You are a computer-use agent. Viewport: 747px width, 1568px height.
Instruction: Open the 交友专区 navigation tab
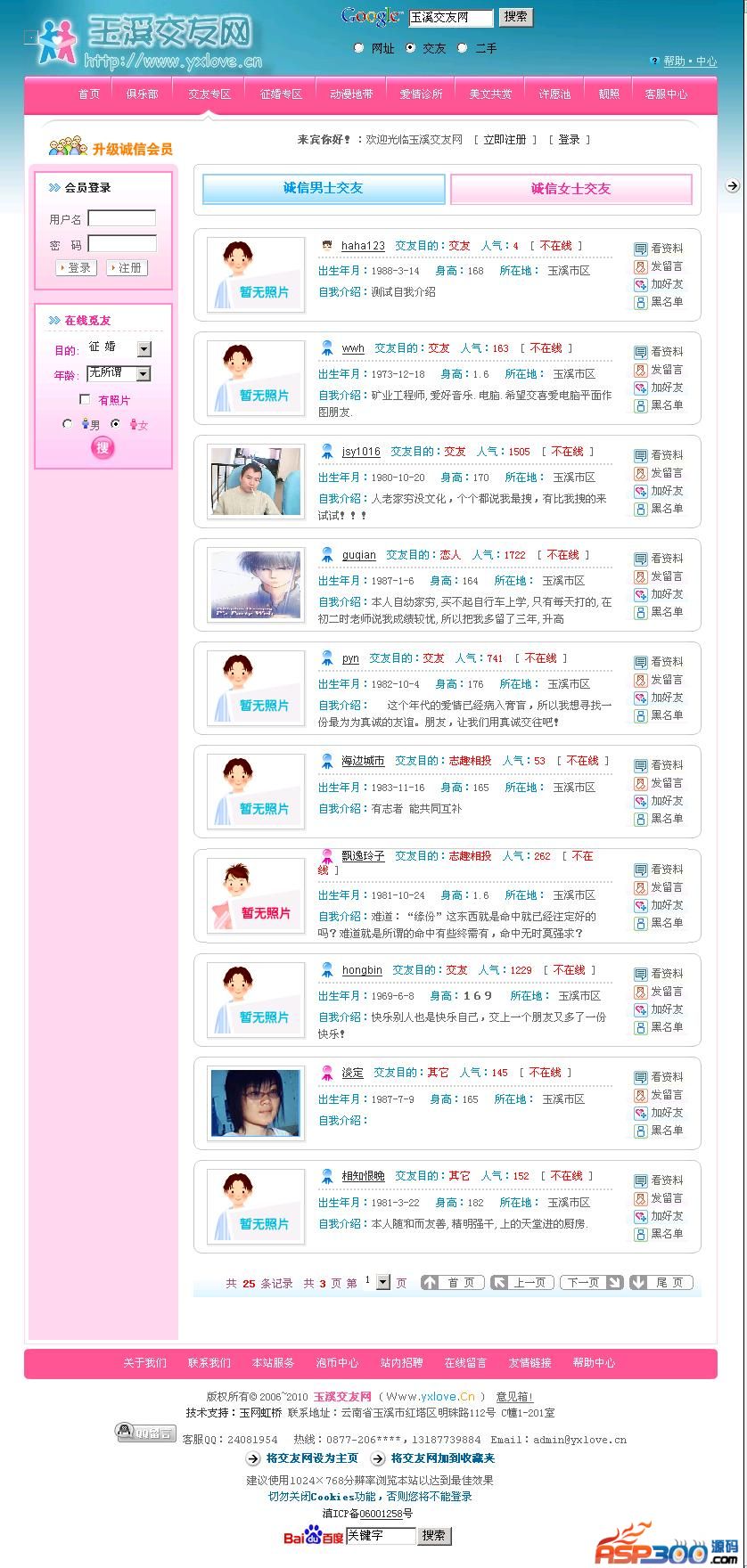209,94
